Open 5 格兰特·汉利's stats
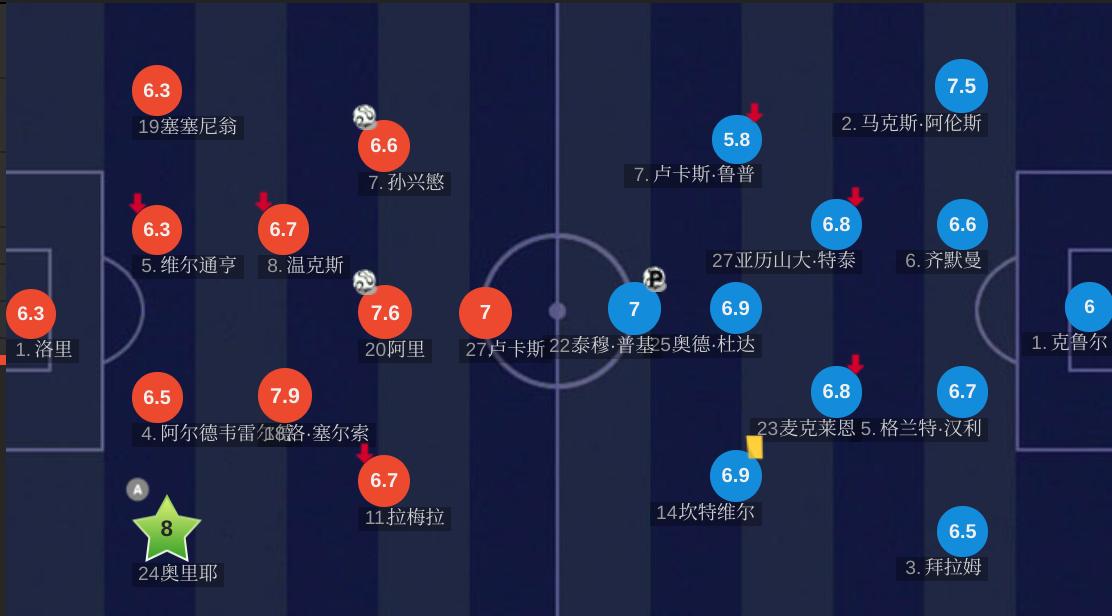1112x616 pixels. tap(962, 392)
